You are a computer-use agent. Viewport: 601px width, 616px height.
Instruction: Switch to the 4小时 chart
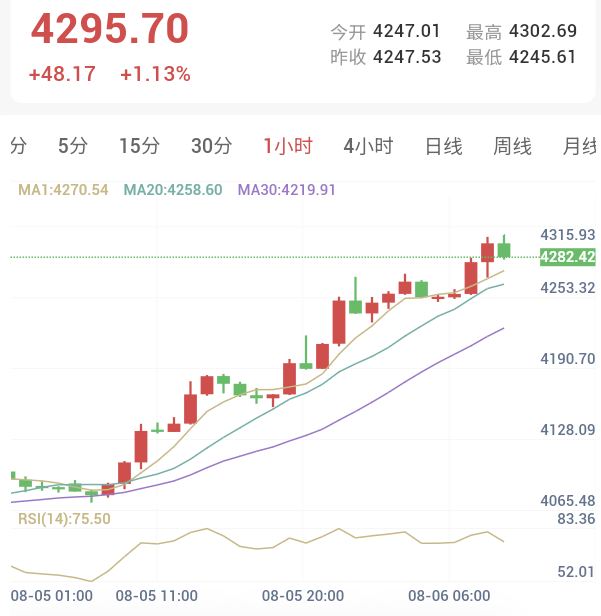(x=368, y=146)
